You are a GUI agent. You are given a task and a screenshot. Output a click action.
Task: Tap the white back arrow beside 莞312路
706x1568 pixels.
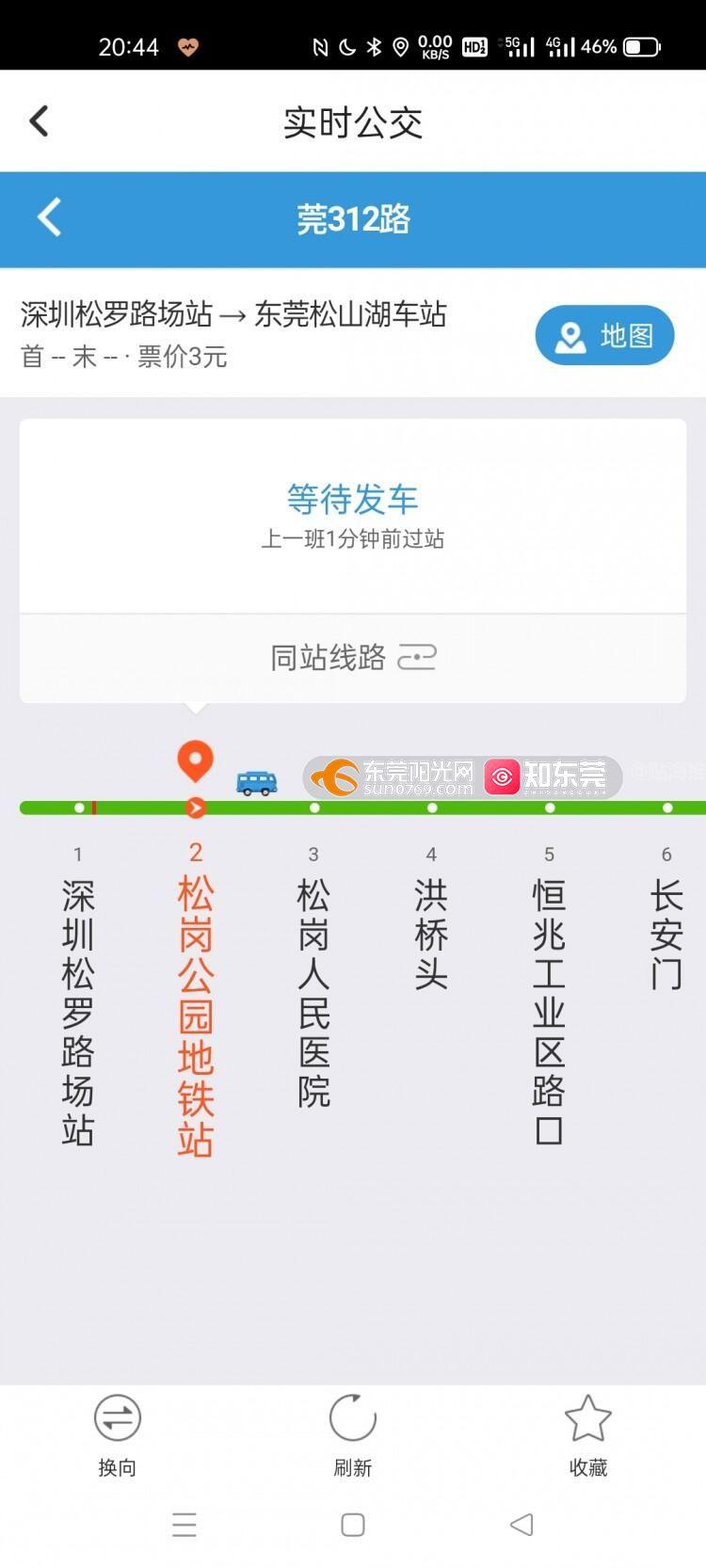(49, 218)
